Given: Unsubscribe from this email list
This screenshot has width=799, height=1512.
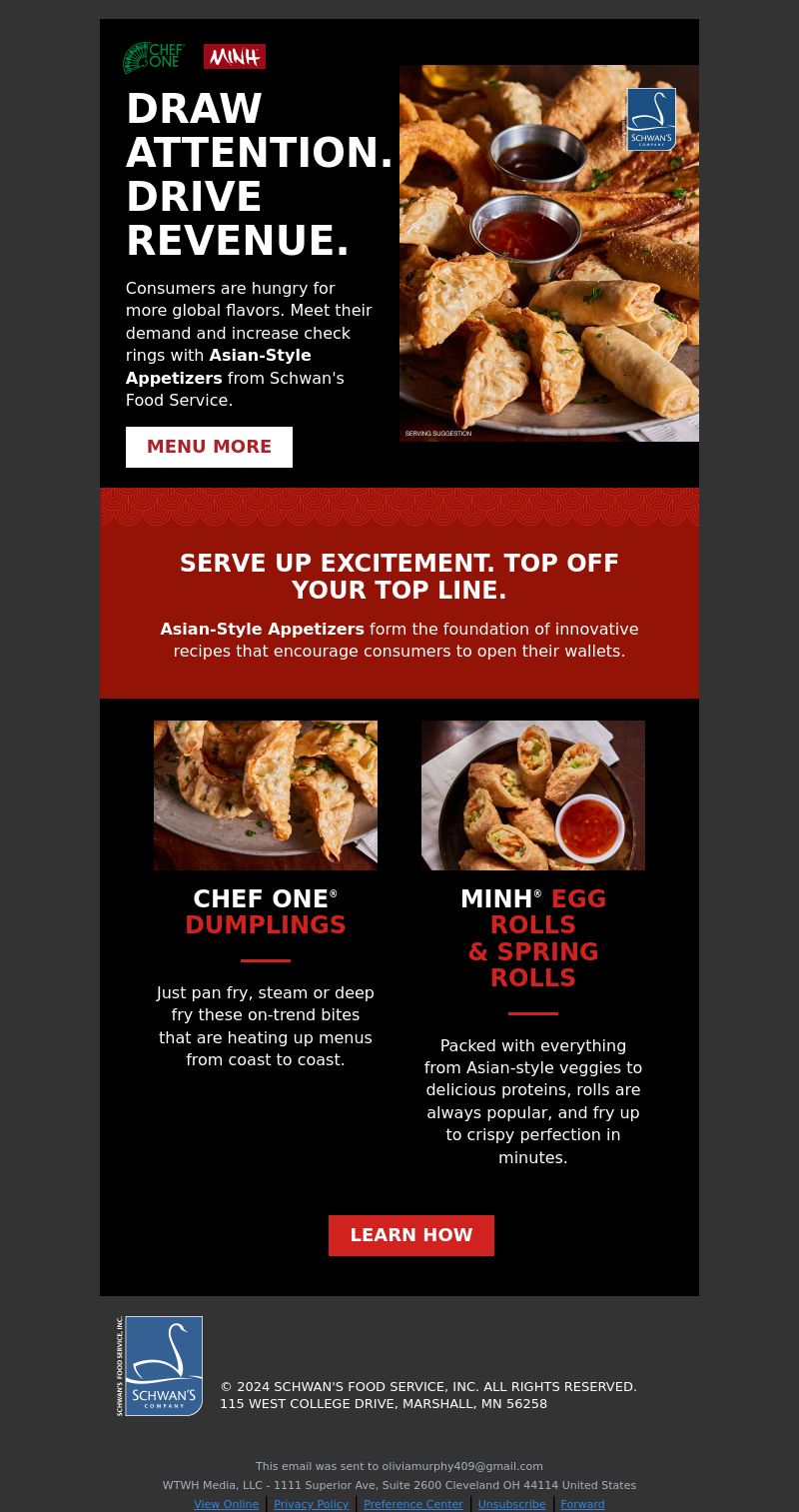Looking at the screenshot, I should point(511,1504).
